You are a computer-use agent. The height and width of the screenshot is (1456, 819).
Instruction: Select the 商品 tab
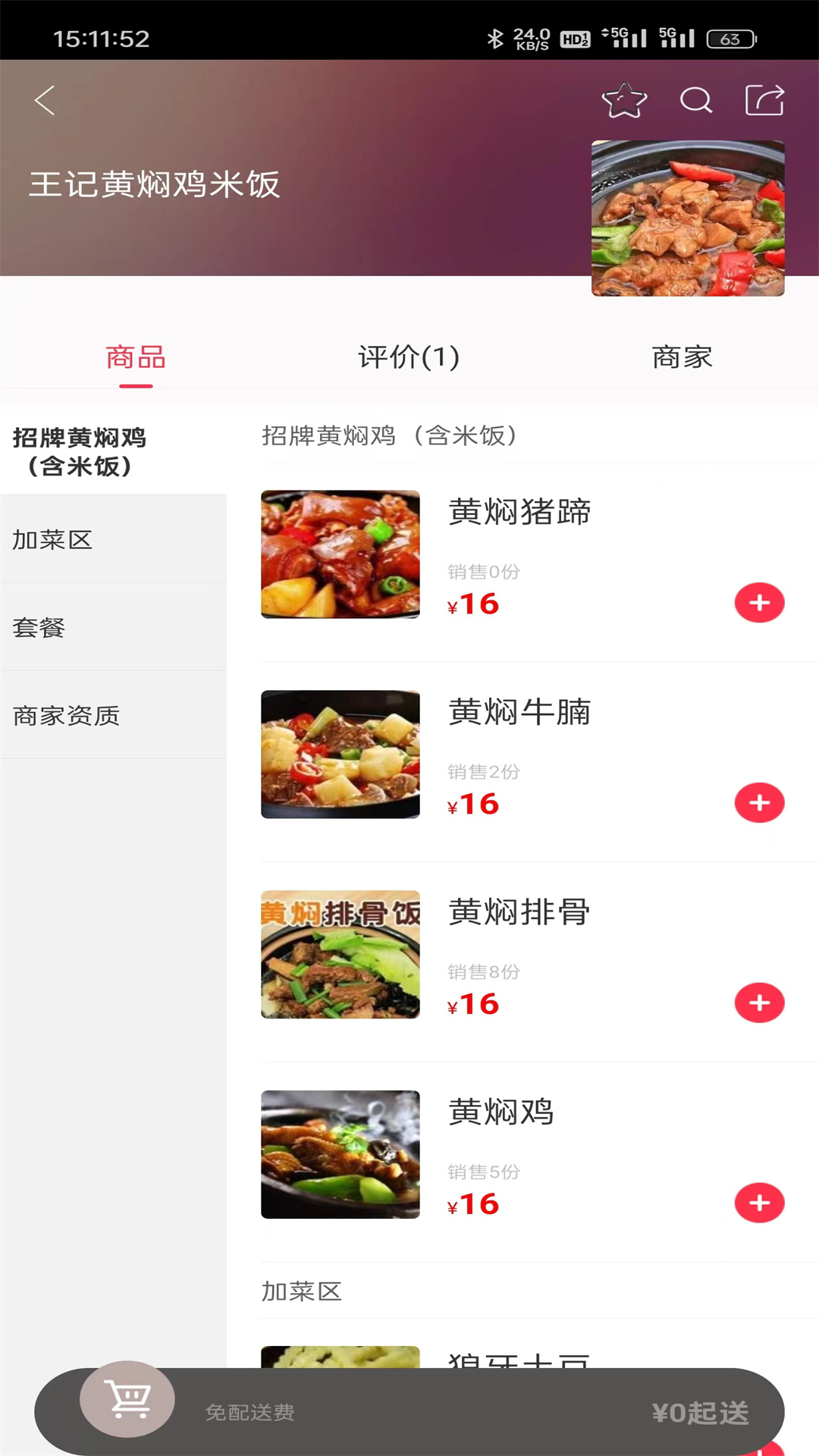(x=136, y=357)
